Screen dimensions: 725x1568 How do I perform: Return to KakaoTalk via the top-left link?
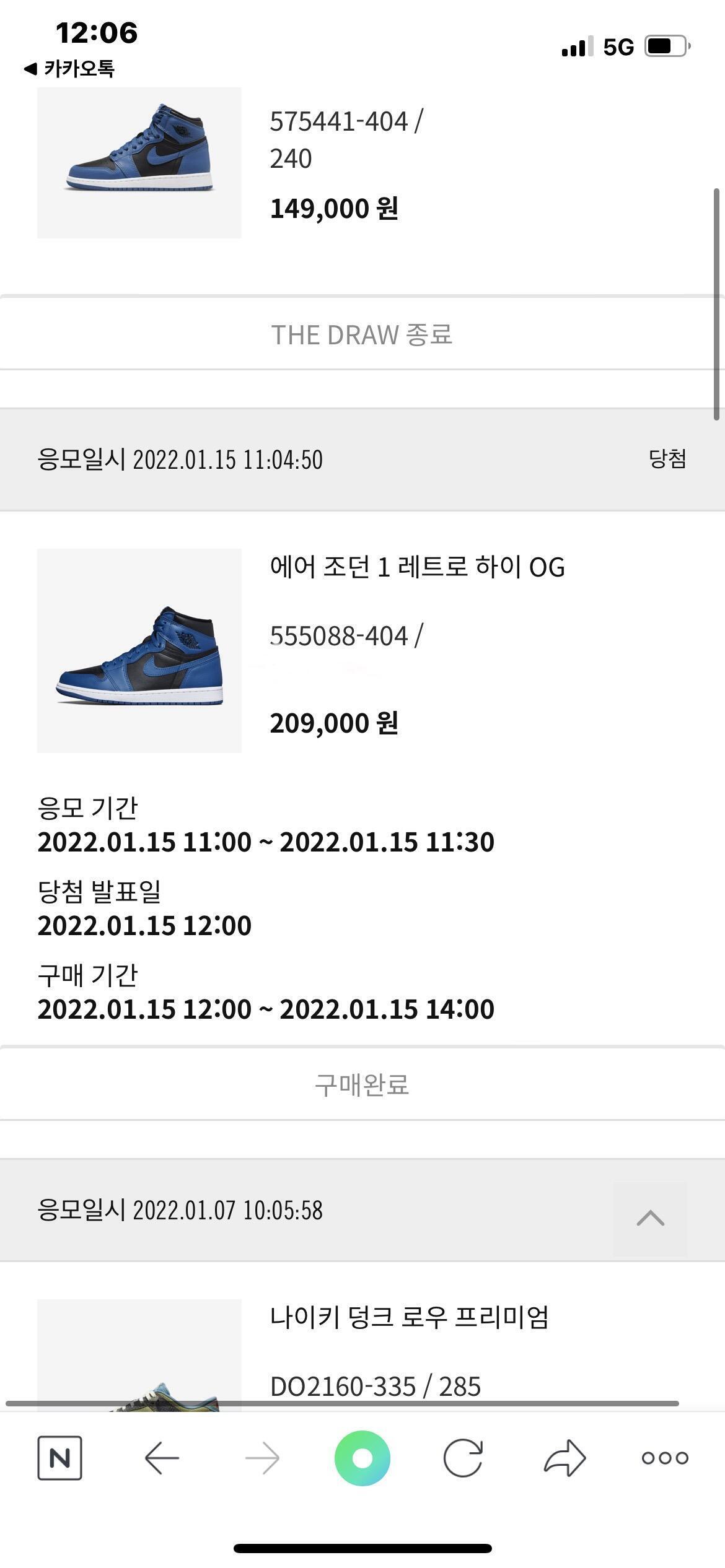click(x=69, y=68)
